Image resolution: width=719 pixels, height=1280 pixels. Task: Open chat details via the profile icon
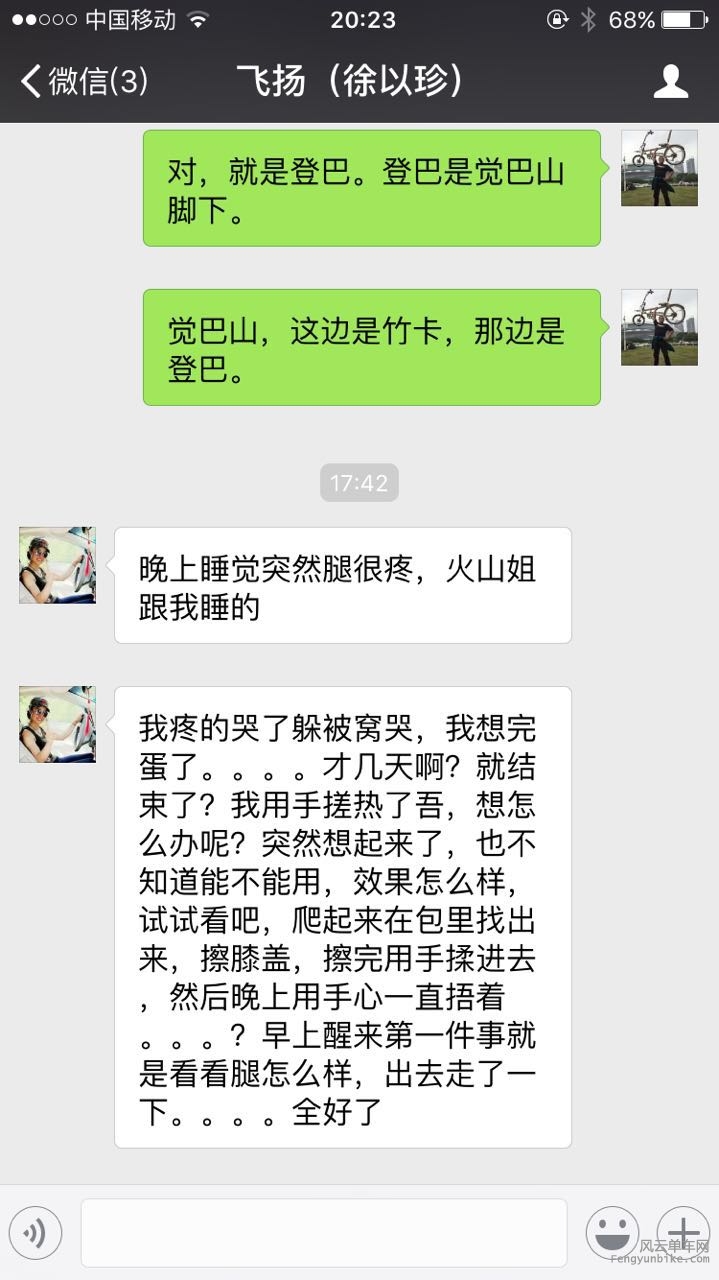click(670, 81)
